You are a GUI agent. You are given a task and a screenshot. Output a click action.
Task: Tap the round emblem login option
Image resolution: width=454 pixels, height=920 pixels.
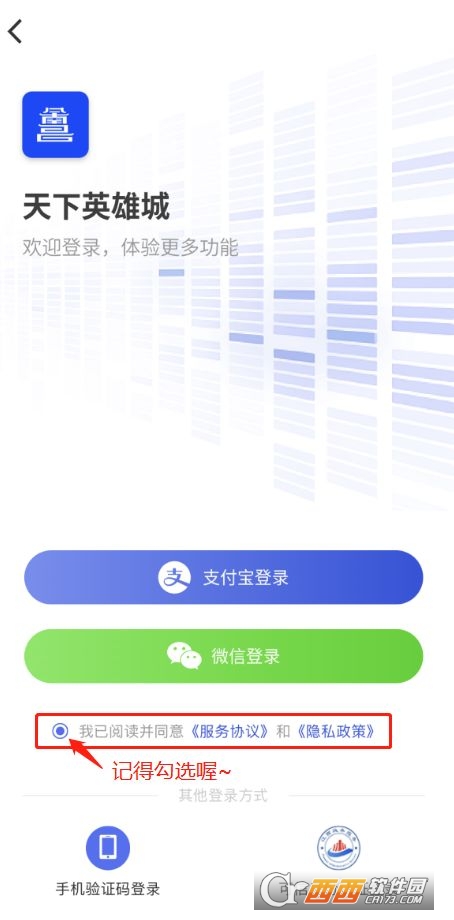point(338,848)
